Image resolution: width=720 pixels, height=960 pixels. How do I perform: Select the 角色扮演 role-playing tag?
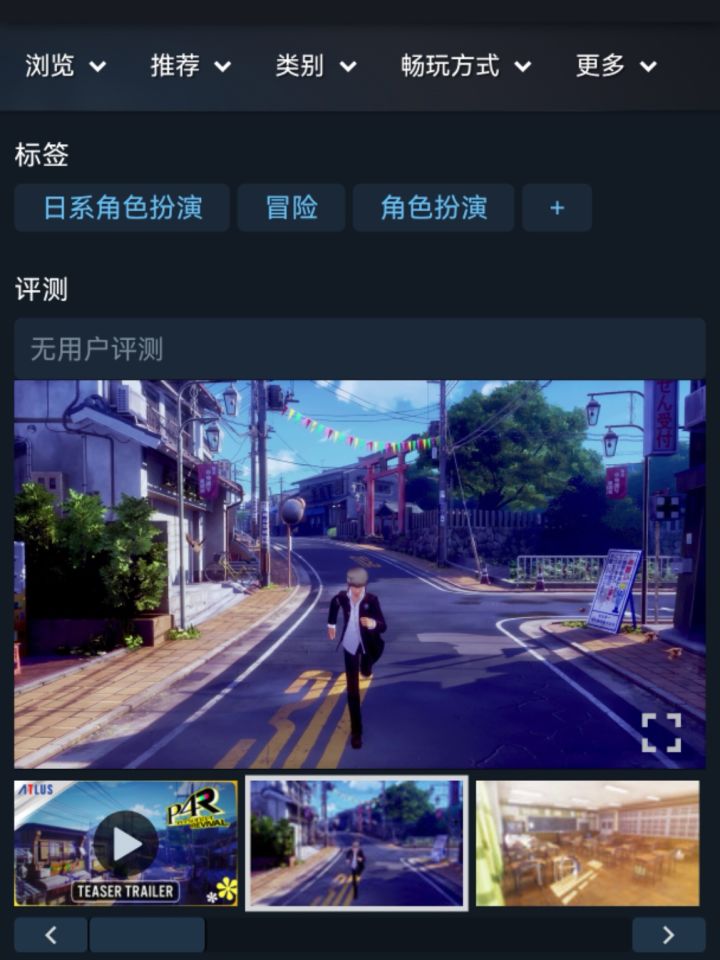433,208
